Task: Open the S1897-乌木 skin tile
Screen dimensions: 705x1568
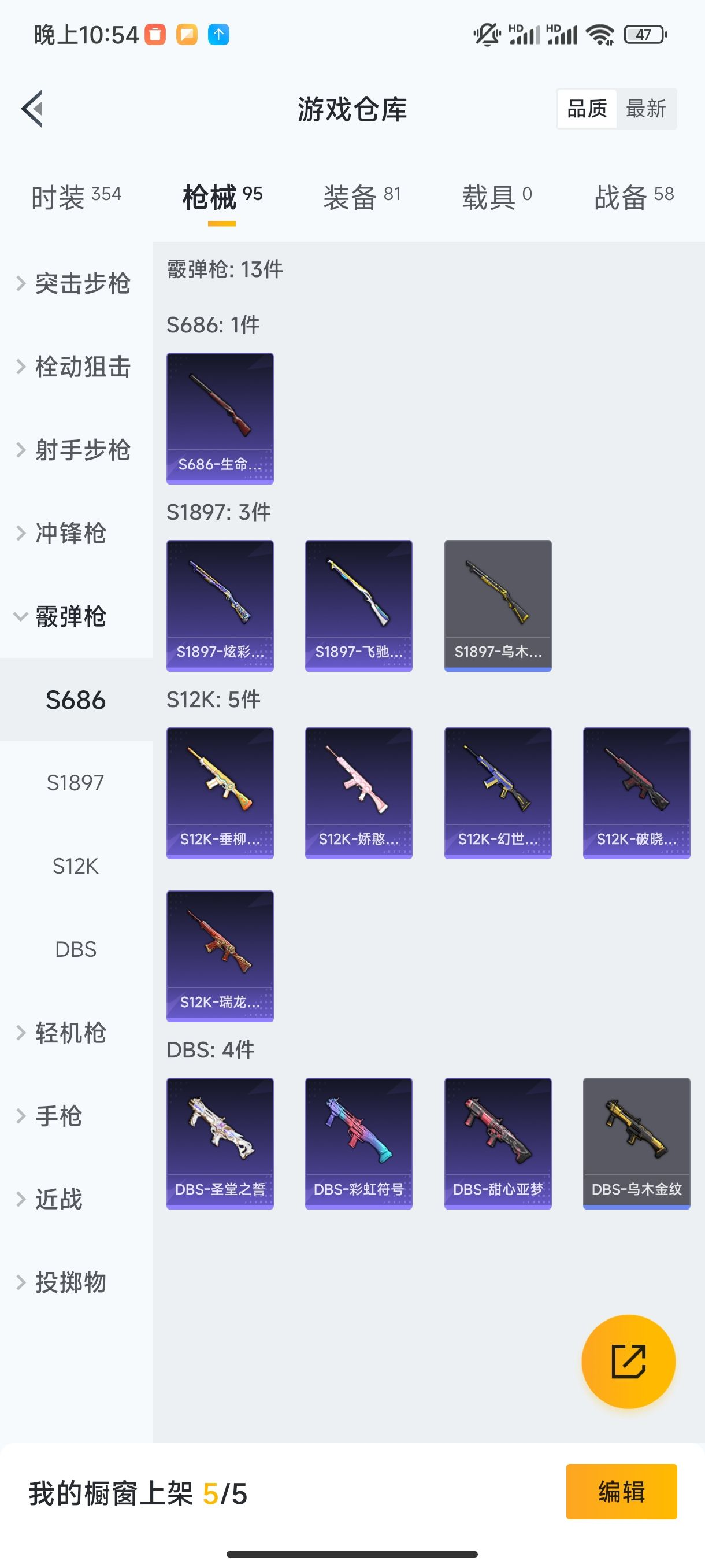Action: (x=498, y=606)
